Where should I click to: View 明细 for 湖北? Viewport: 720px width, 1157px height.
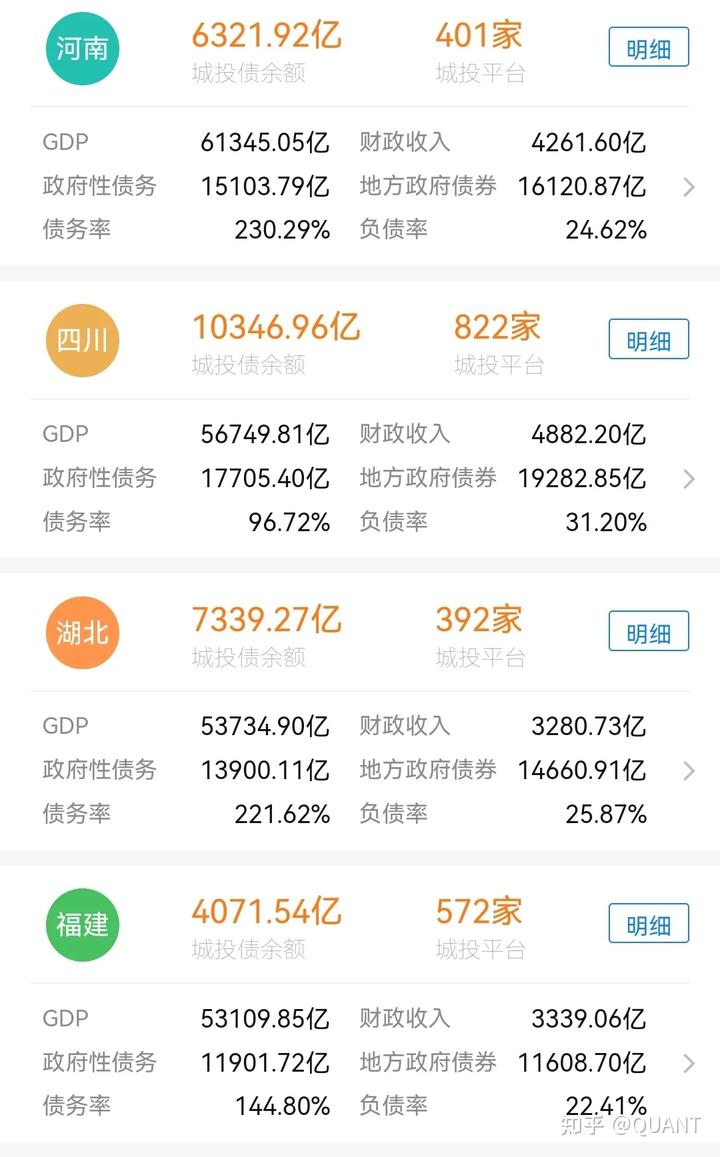[648, 631]
